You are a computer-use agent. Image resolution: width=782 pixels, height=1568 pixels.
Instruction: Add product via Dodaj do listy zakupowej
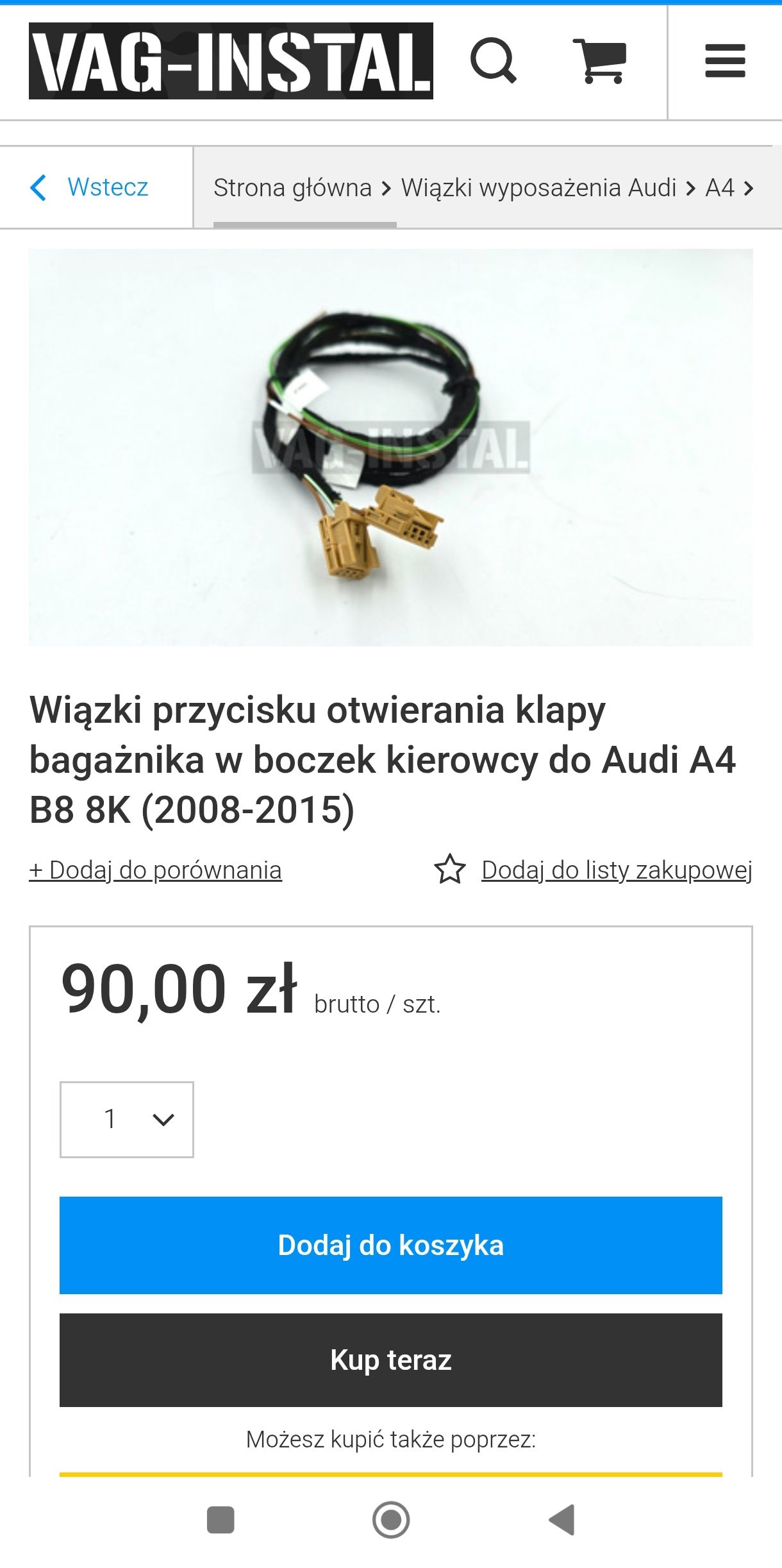[x=617, y=870]
